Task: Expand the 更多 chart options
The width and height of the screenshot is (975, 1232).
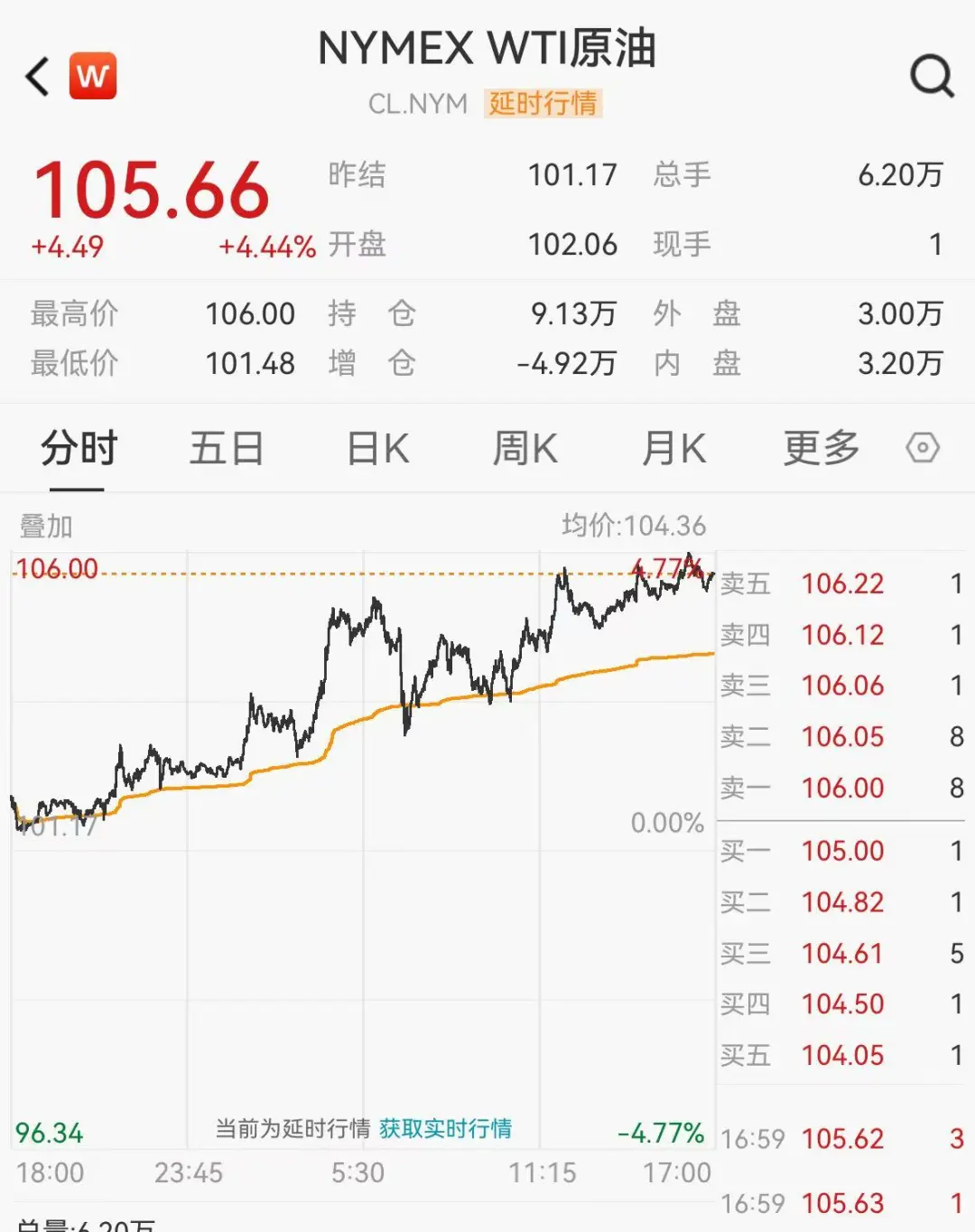Action: [822, 448]
